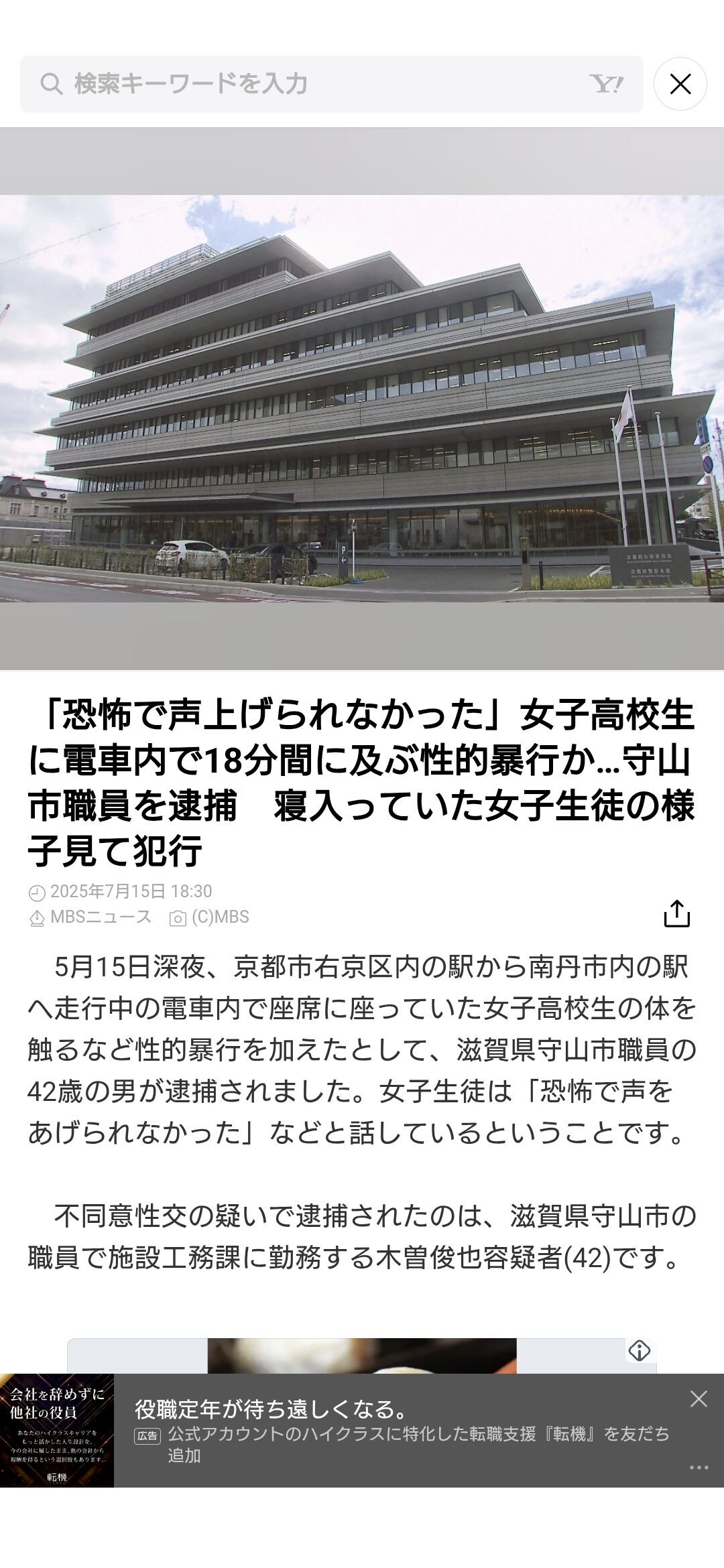This screenshot has height=1568, width=724.
Task: Share this news article
Action: [x=676, y=914]
